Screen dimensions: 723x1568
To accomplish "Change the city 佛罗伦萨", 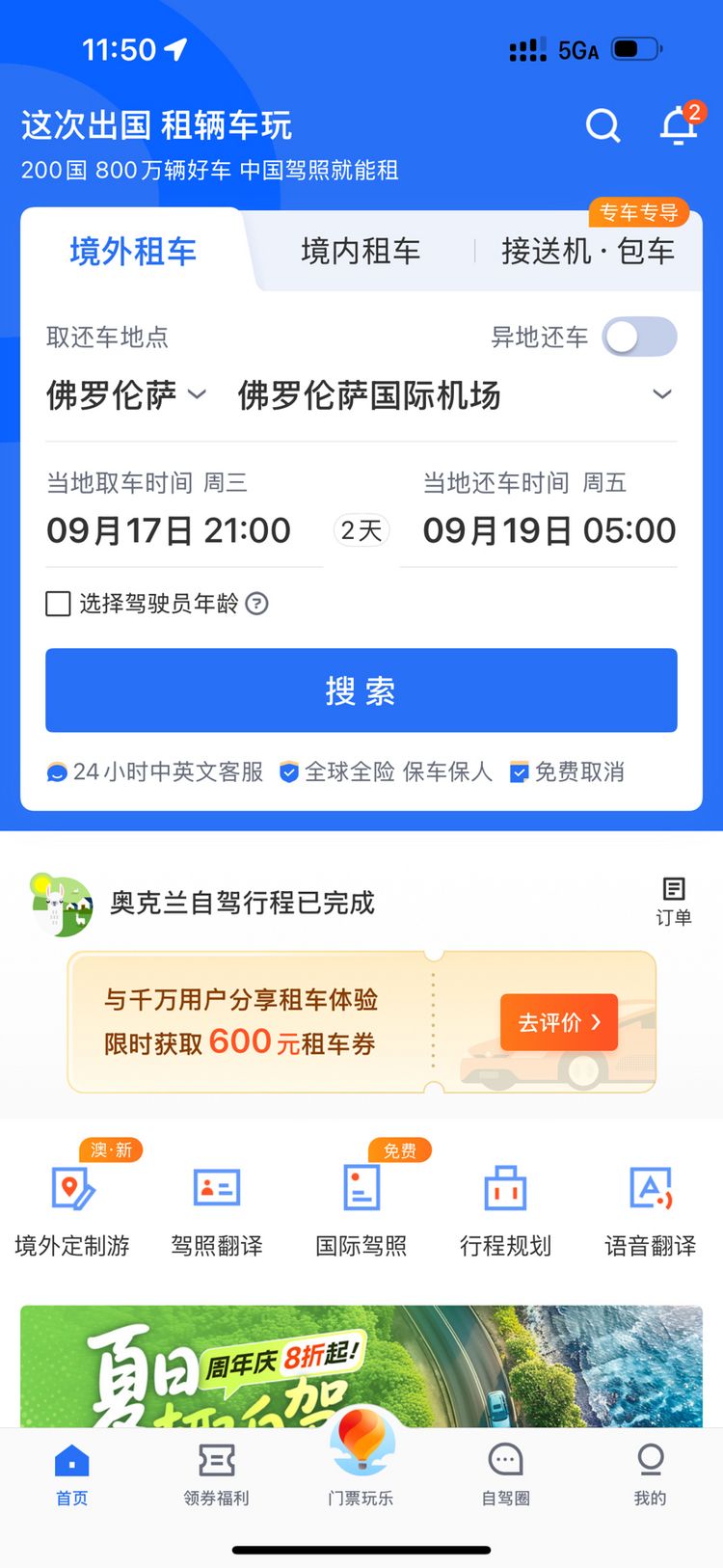I will pos(125,395).
